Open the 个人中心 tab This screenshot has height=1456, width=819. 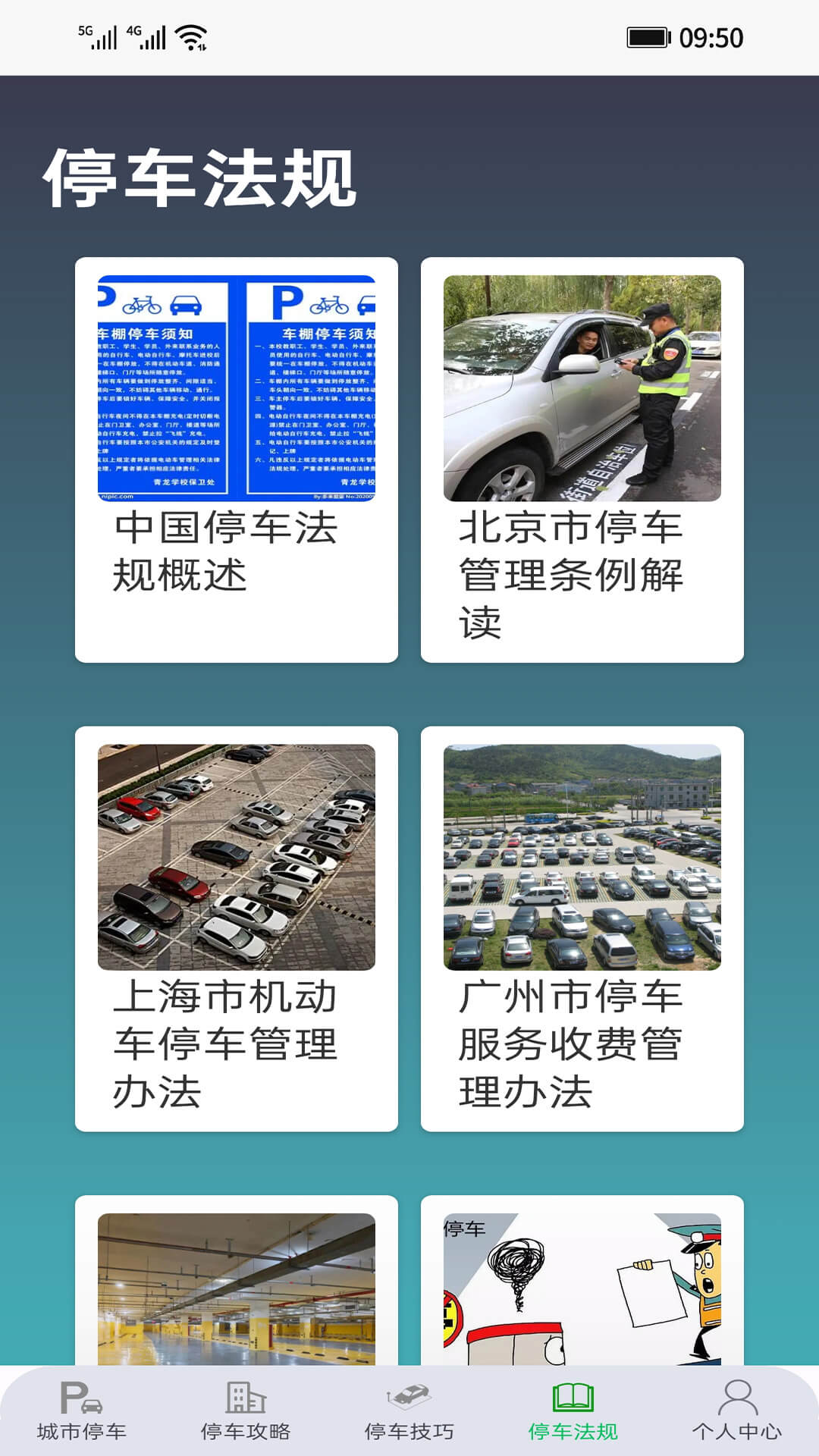[737, 1411]
